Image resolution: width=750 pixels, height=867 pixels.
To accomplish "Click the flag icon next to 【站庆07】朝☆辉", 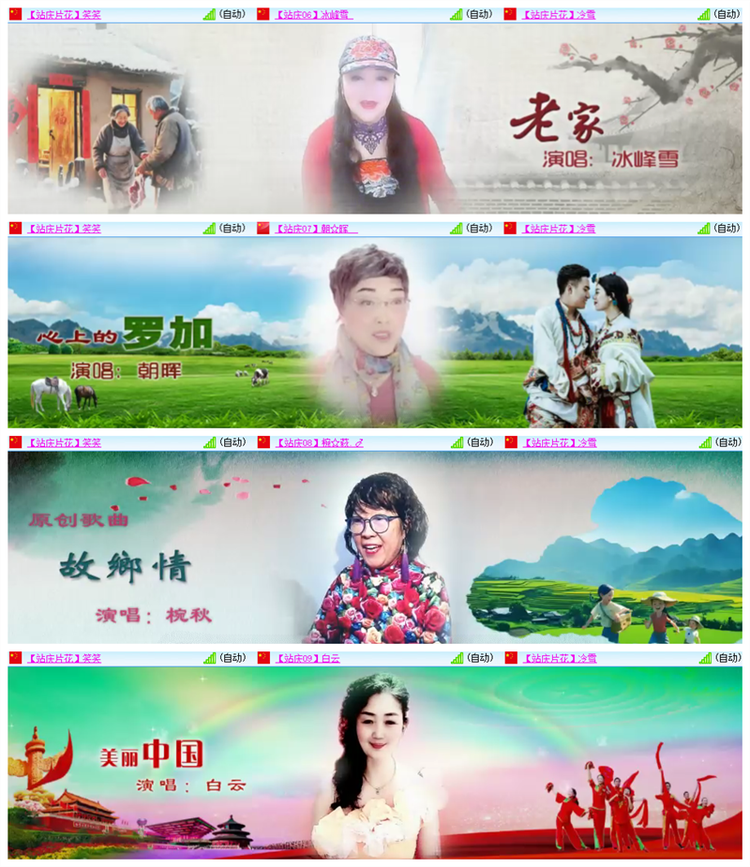I will click(x=262, y=227).
